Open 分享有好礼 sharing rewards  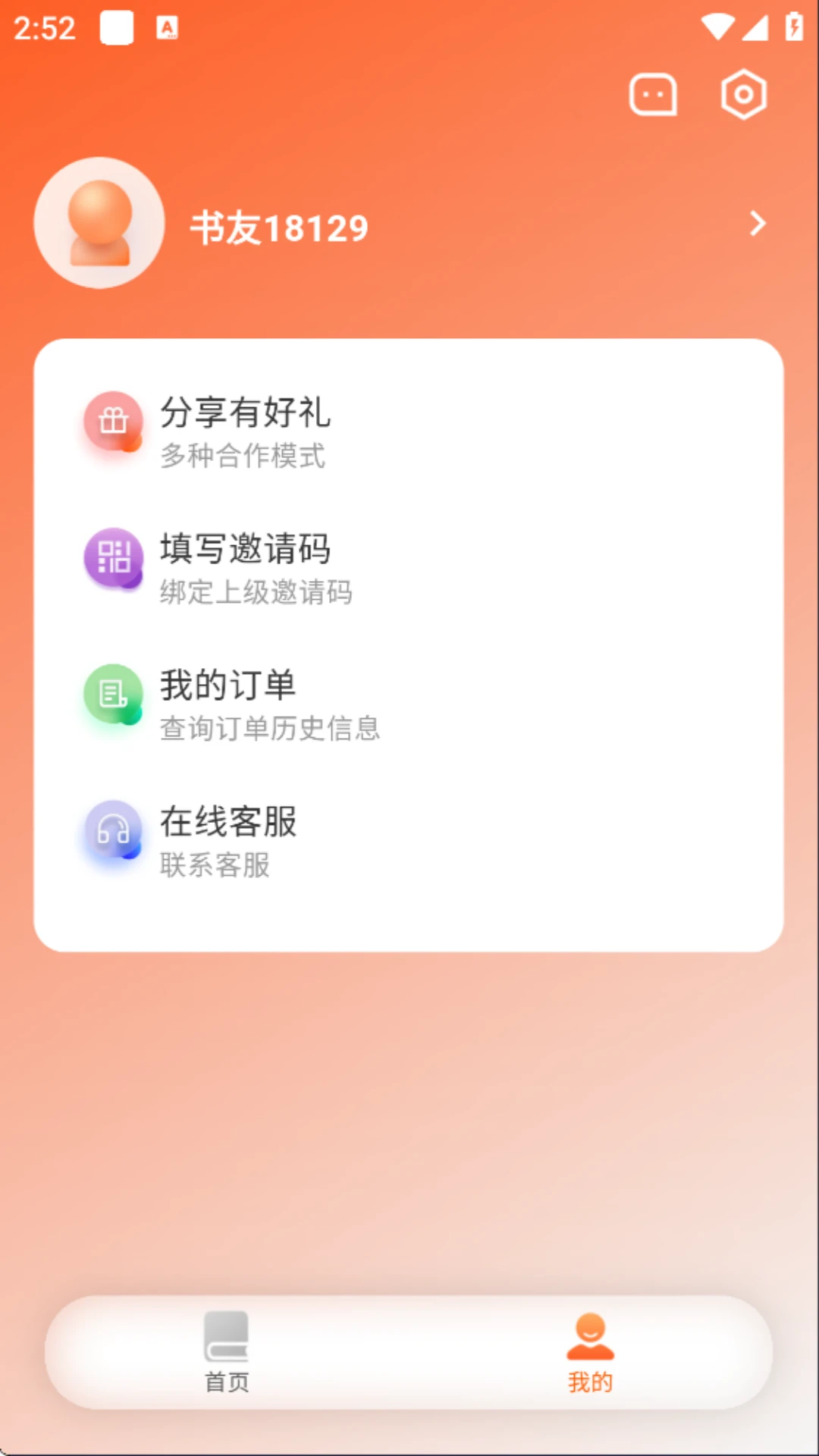pos(244,431)
